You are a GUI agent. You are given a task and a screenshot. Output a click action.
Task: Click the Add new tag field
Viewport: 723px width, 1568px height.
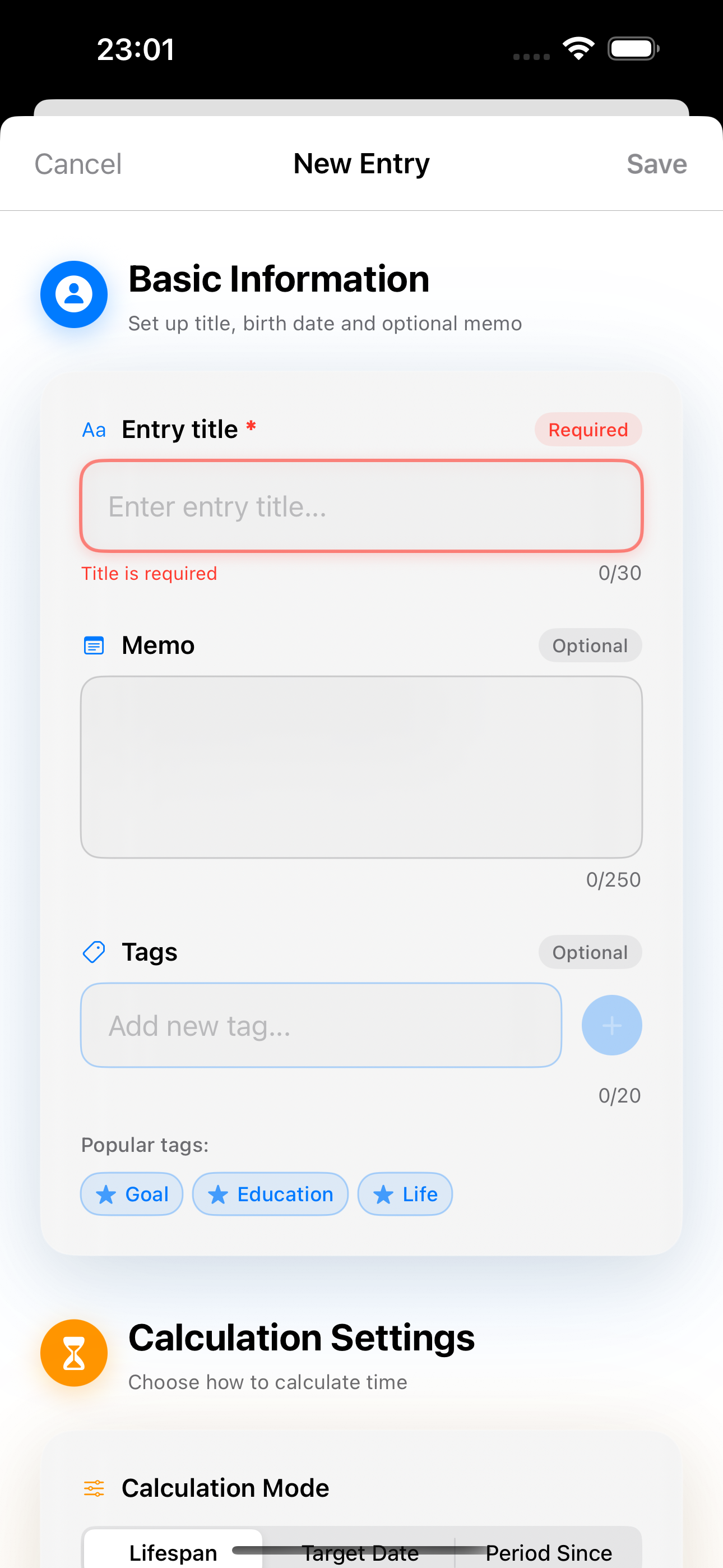(x=321, y=1025)
